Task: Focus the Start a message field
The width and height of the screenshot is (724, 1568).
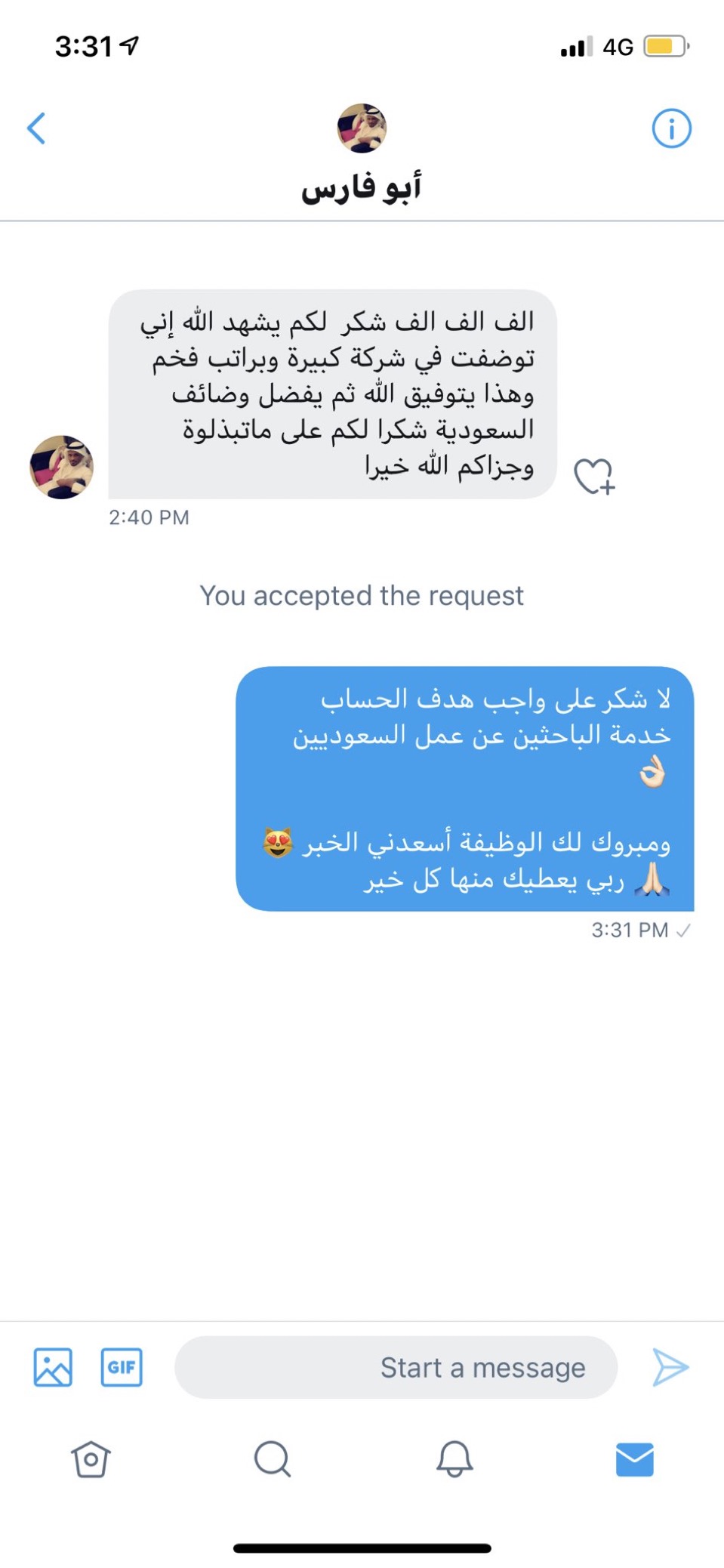Action: (x=396, y=1367)
